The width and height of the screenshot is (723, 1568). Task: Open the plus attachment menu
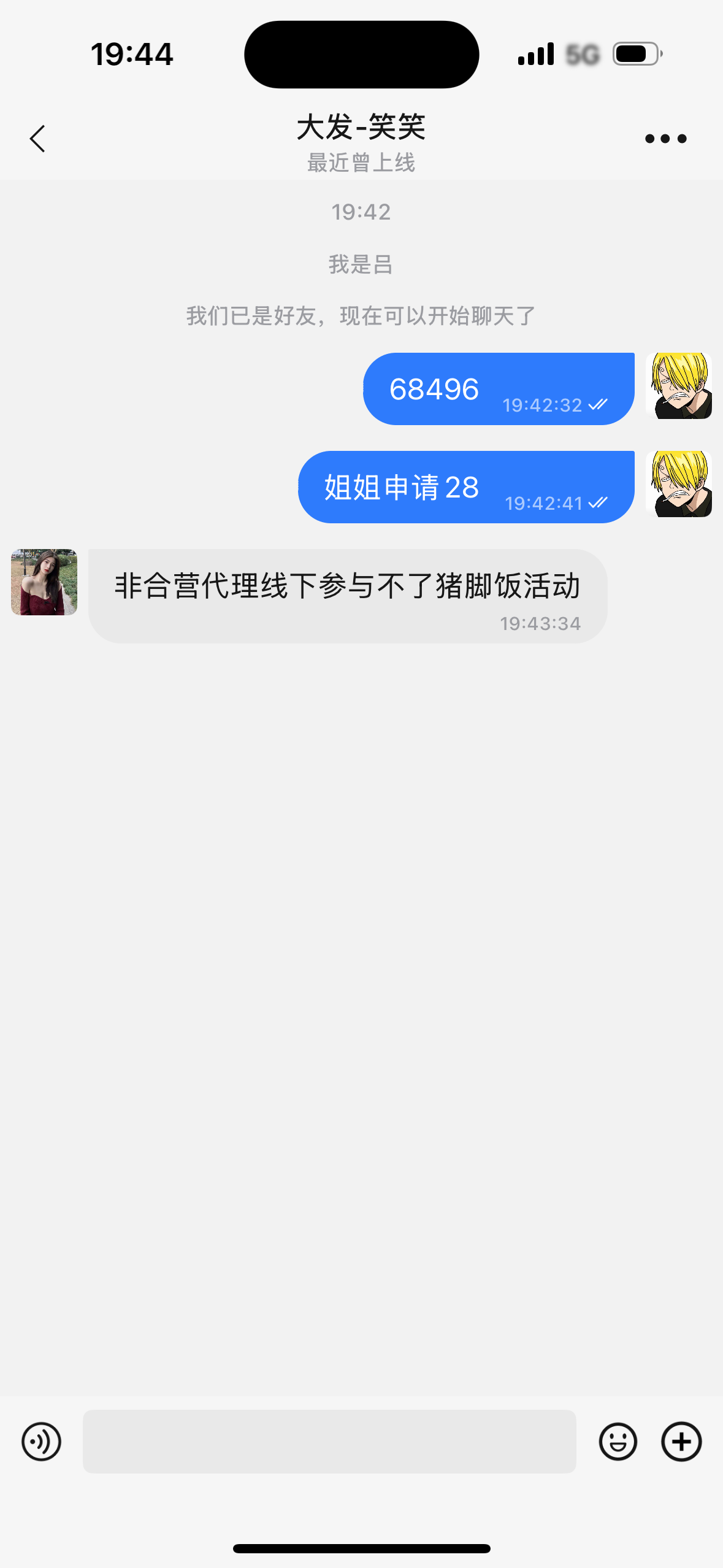[x=681, y=1441]
